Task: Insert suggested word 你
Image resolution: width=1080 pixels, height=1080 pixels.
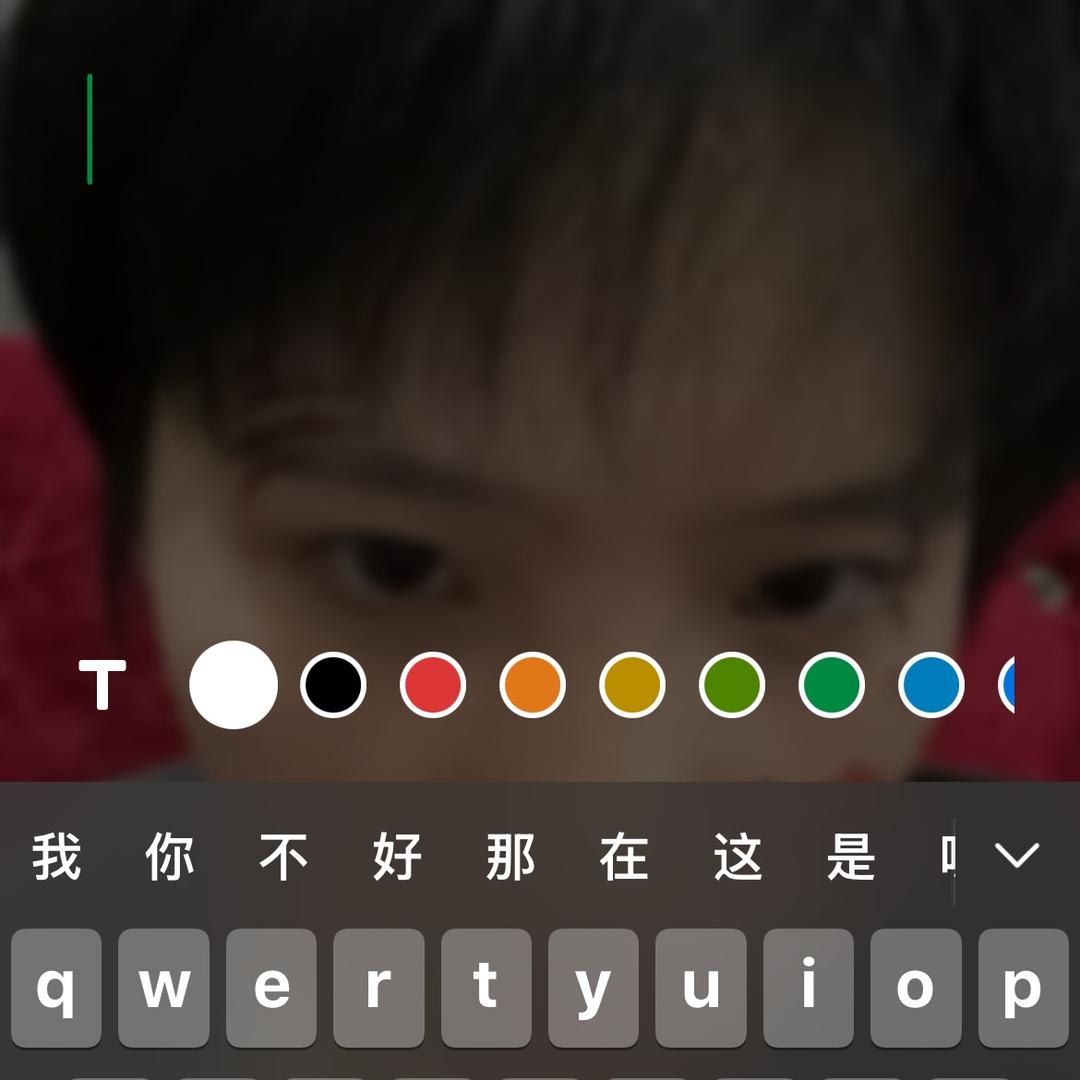Action: coord(170,858)
